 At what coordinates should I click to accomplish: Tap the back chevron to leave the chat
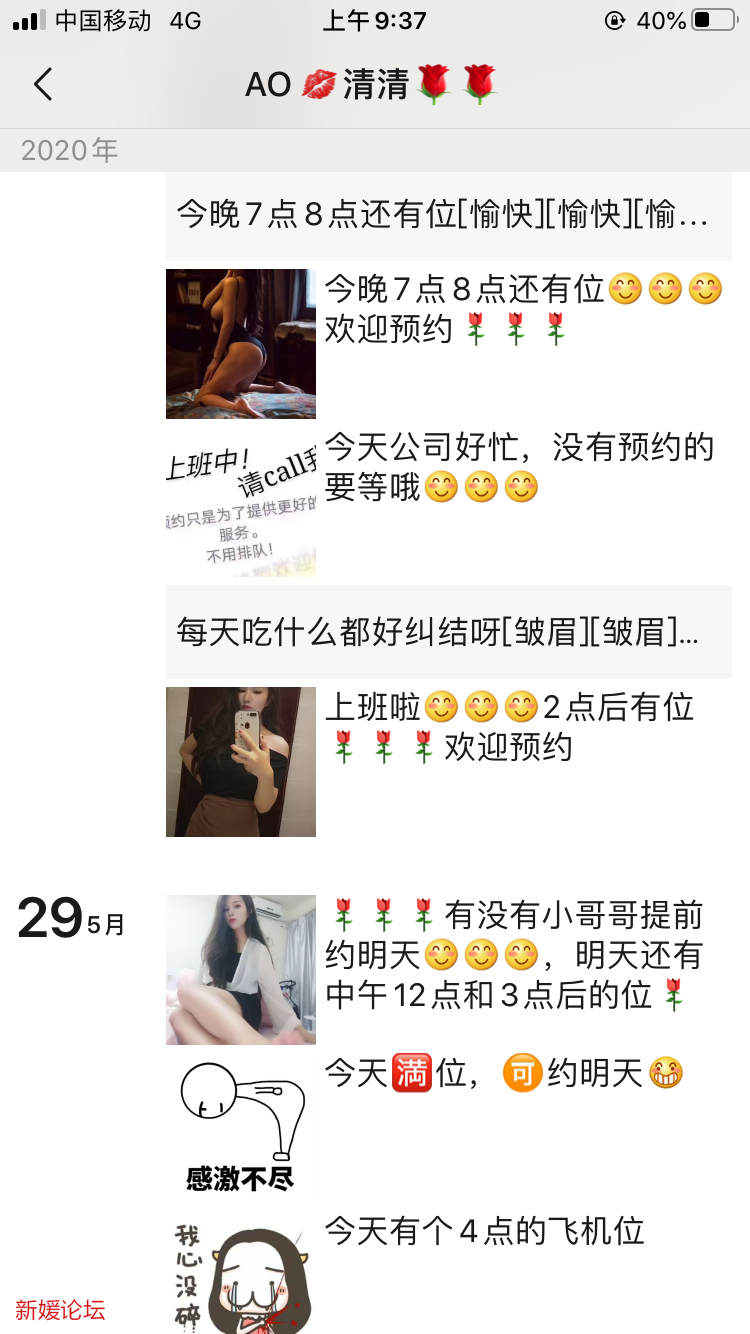42,86
